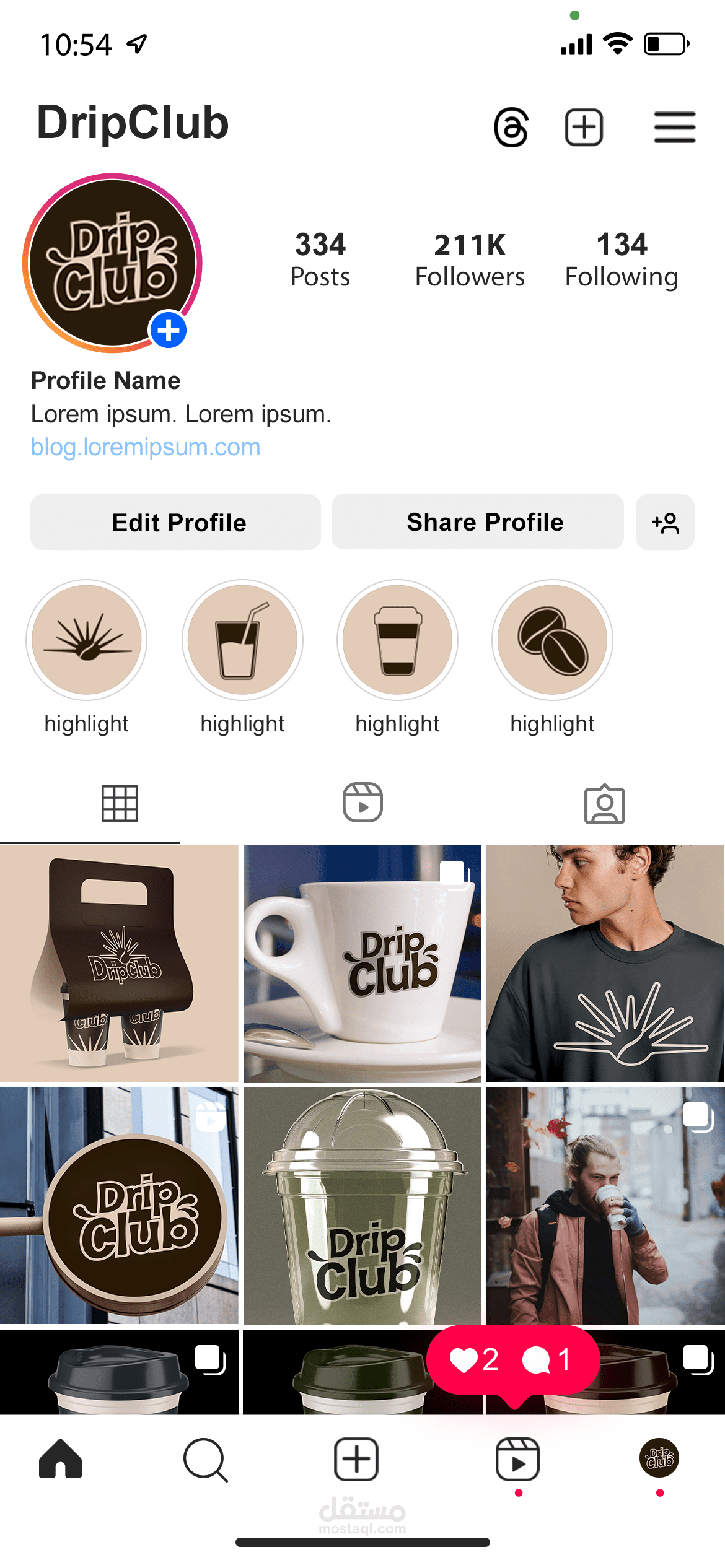Open the hamburger menu
Viewport: 725px width, 1568px height.
pos(674,128)
